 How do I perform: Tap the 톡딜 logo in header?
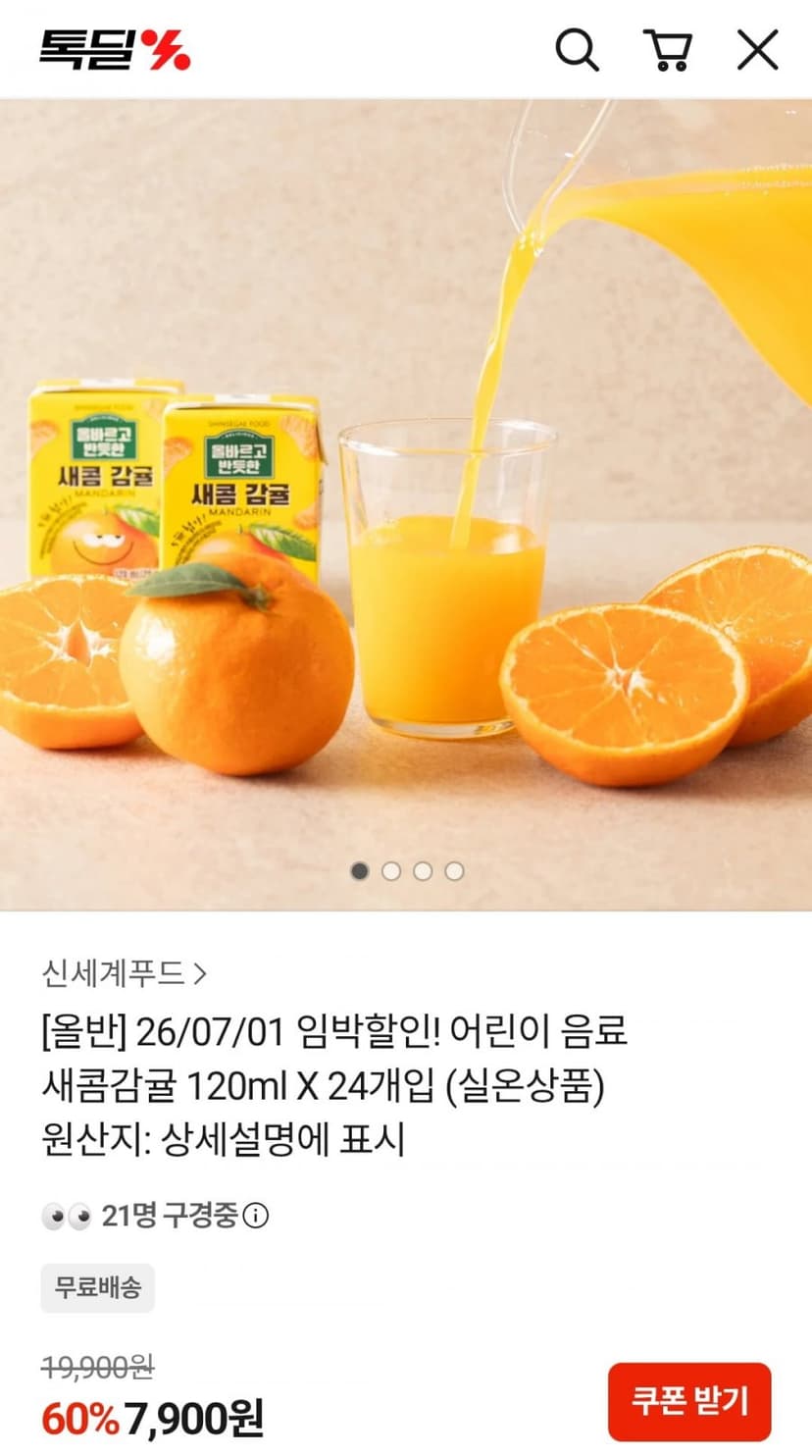click(x=115, y=50)
